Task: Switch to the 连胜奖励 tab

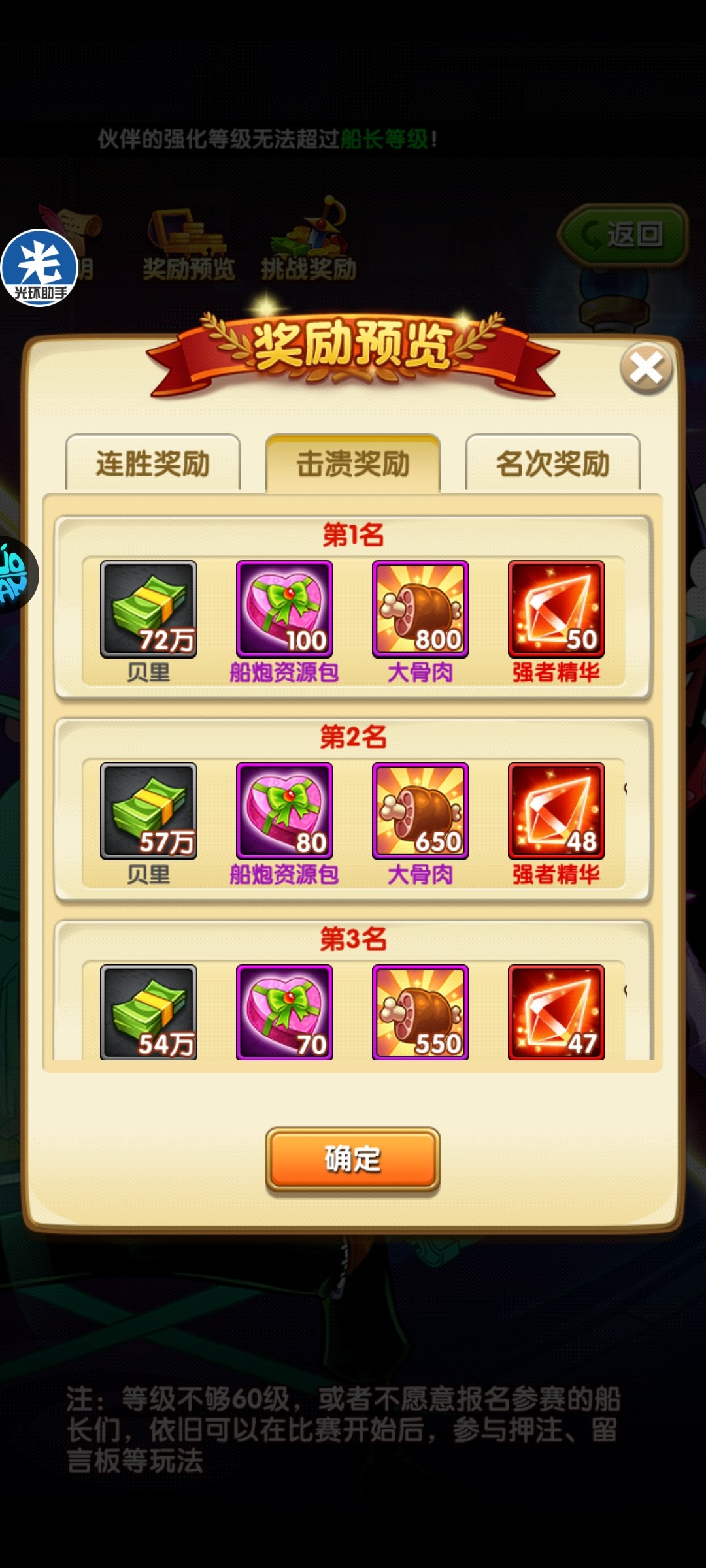Action: coord(152,463)
